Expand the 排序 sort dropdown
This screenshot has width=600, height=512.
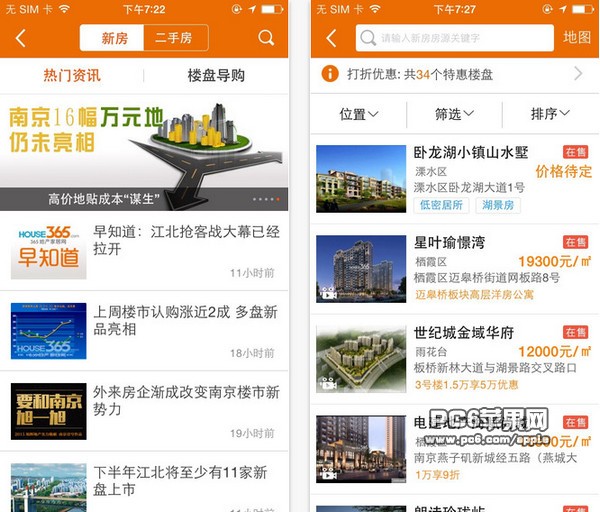(x=550, y=114)
